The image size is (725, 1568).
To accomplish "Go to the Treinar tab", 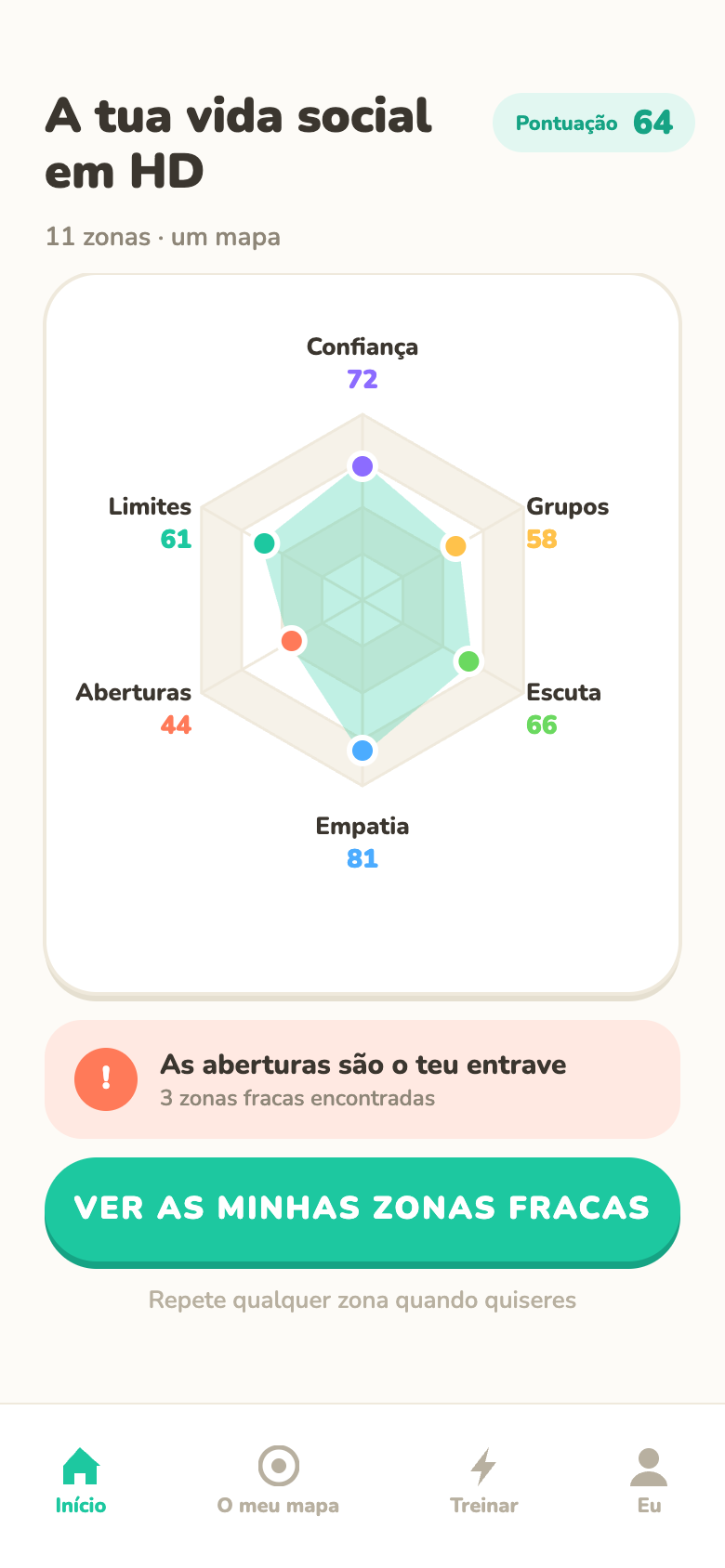I will (483, 1483).
